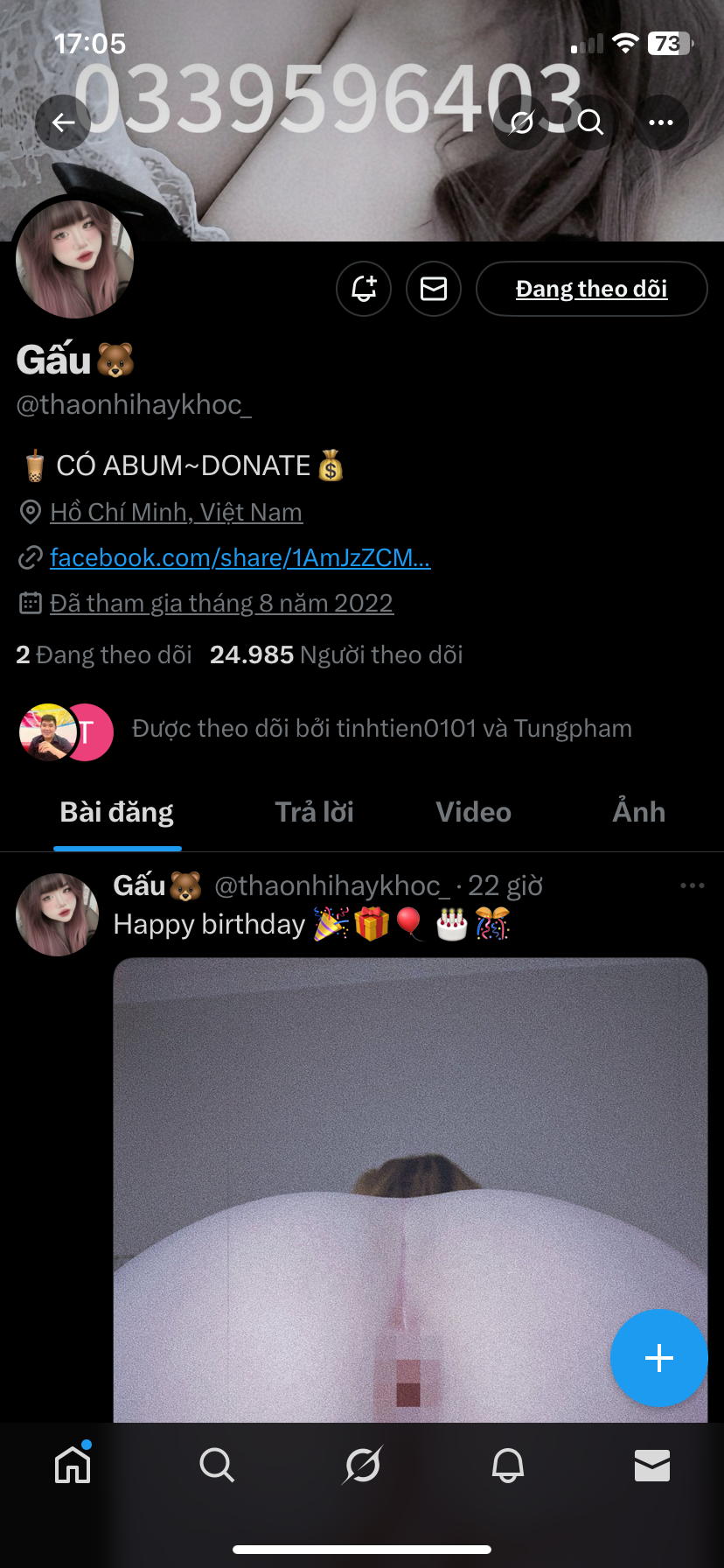Image resolution: width=724 pixels, height=1568 pixels.
Task: Open the messages envelope tab
Action: pos(651,1464)
